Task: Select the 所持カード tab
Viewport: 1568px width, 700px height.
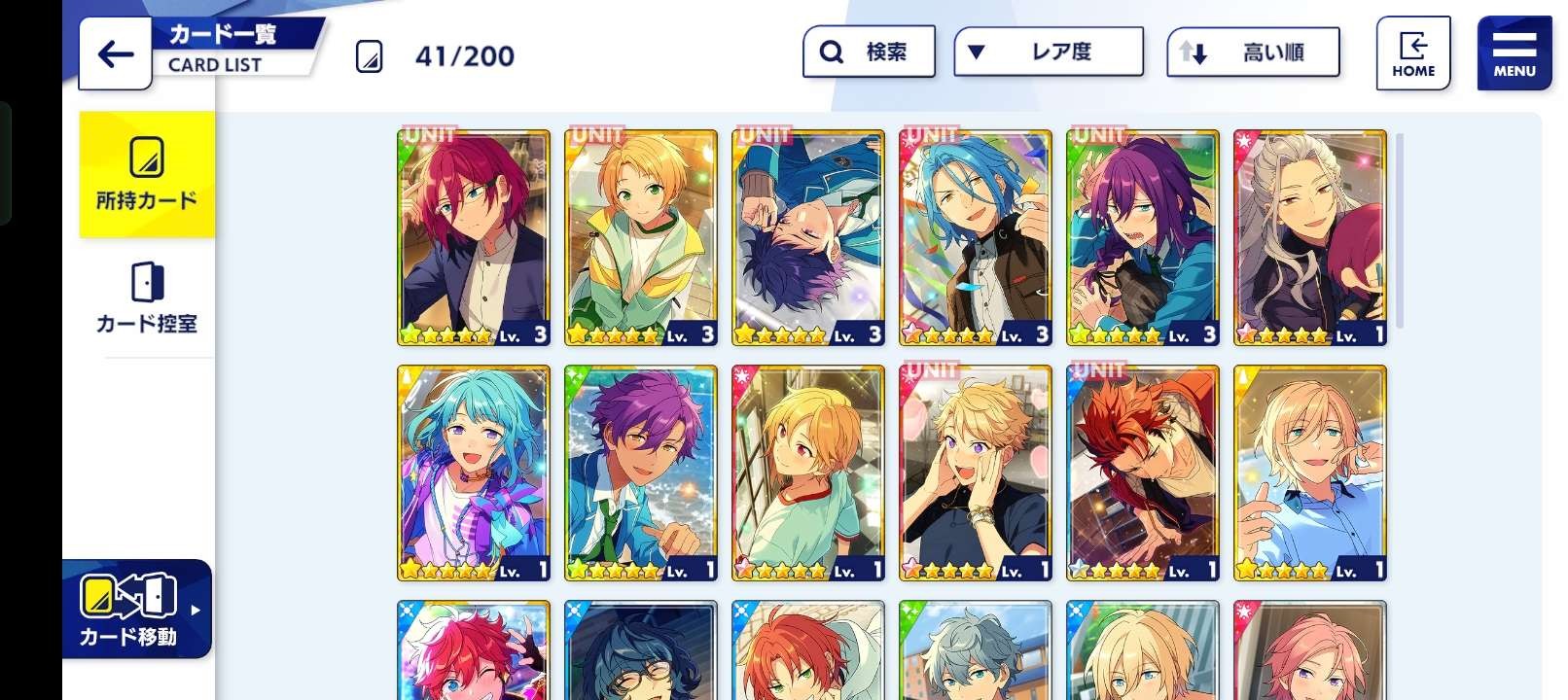Action: coord(147,175)
